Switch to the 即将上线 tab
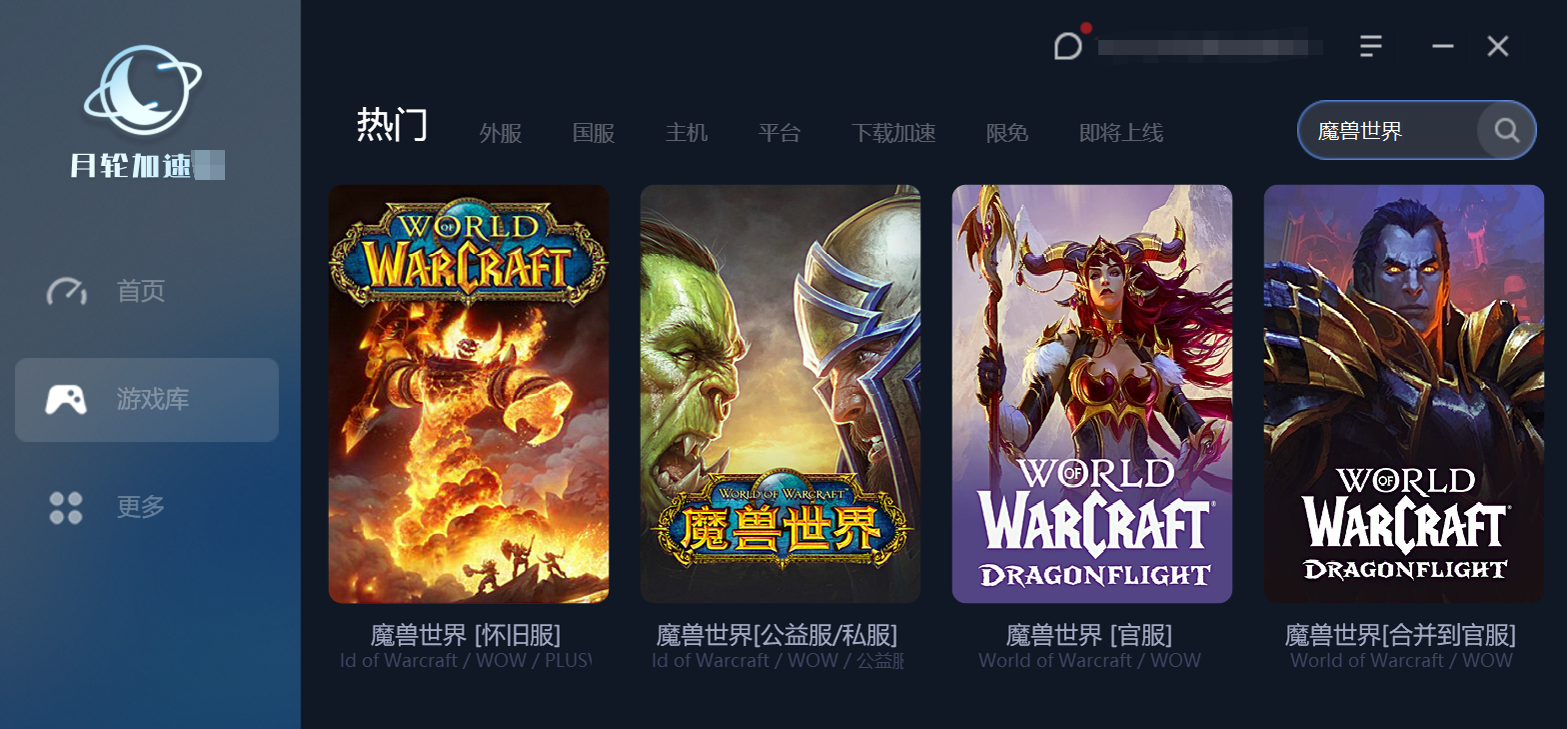Screen dimensions: 1567x729 click(1121, 133)
